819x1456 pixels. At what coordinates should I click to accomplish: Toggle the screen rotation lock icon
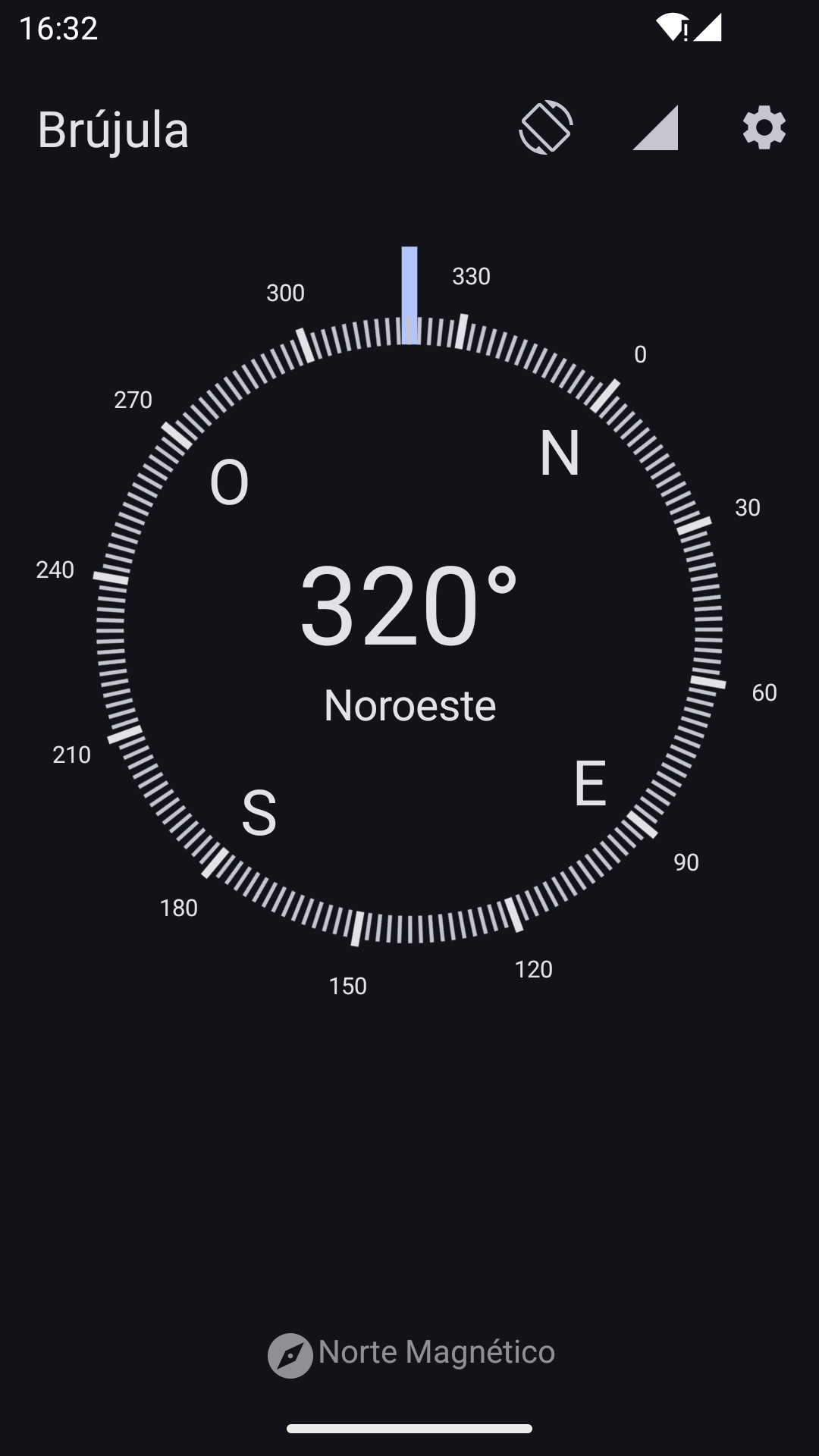(x=546, y=127)
